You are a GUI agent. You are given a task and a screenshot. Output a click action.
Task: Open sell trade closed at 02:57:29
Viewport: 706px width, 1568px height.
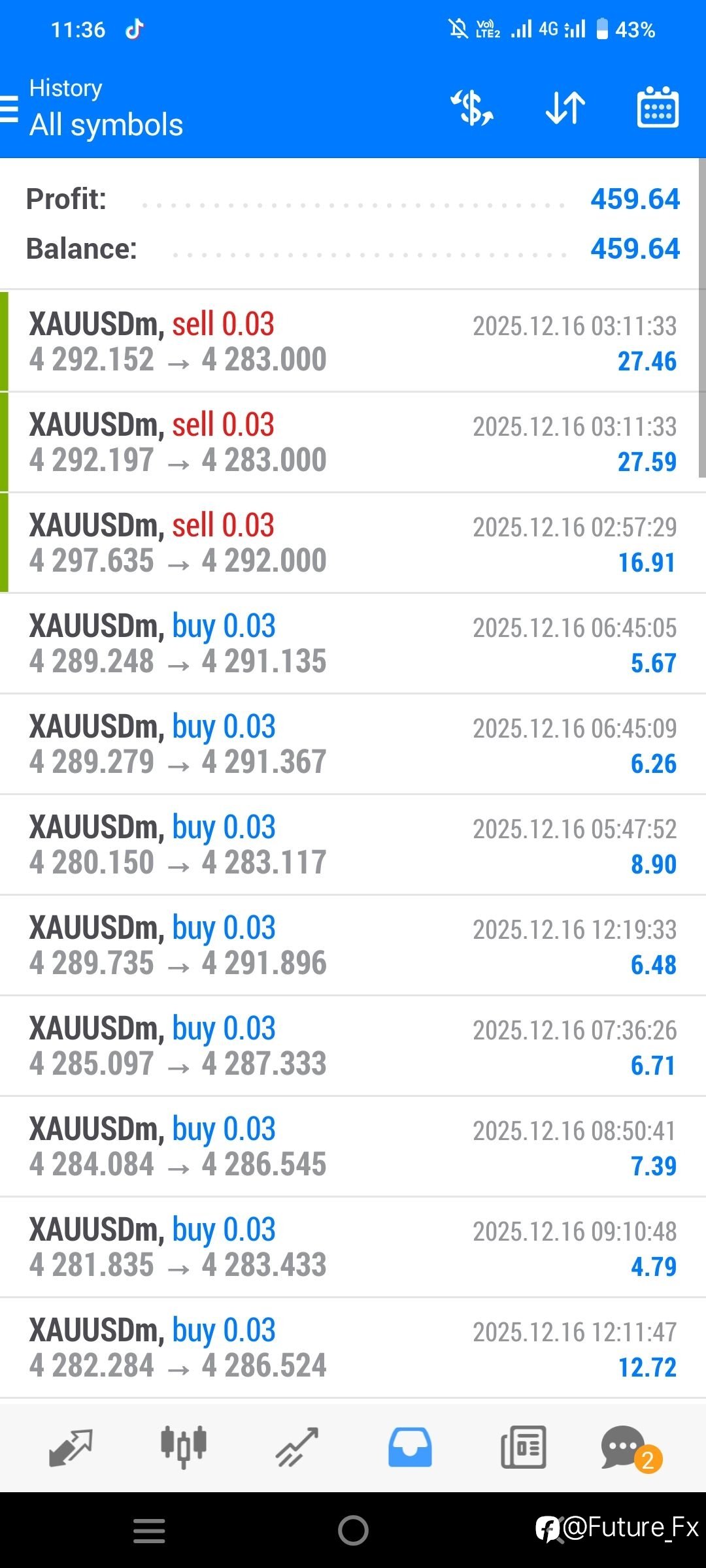coord(353,542)
